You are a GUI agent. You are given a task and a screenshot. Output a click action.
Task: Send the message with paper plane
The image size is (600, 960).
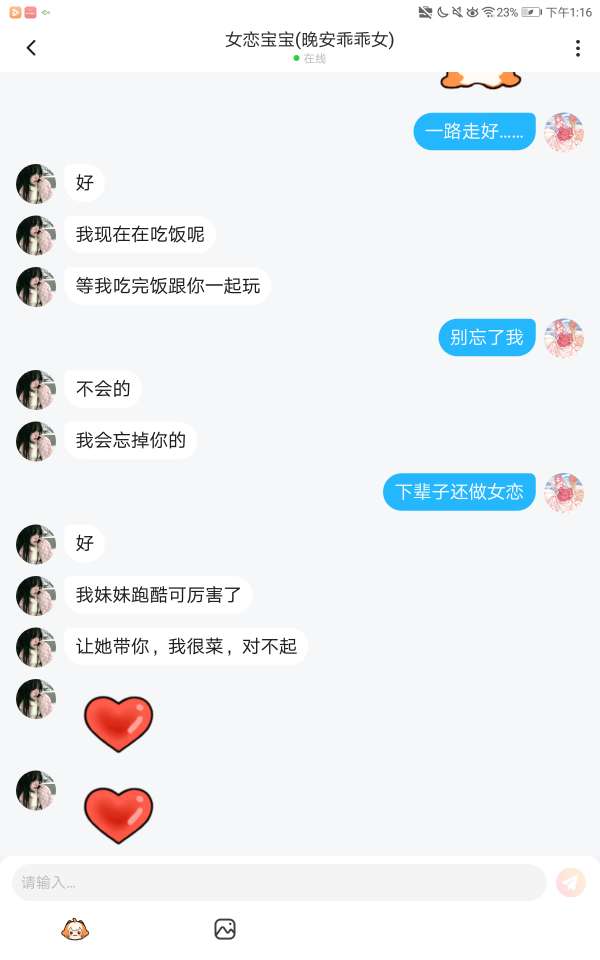[x=571, y=882]
